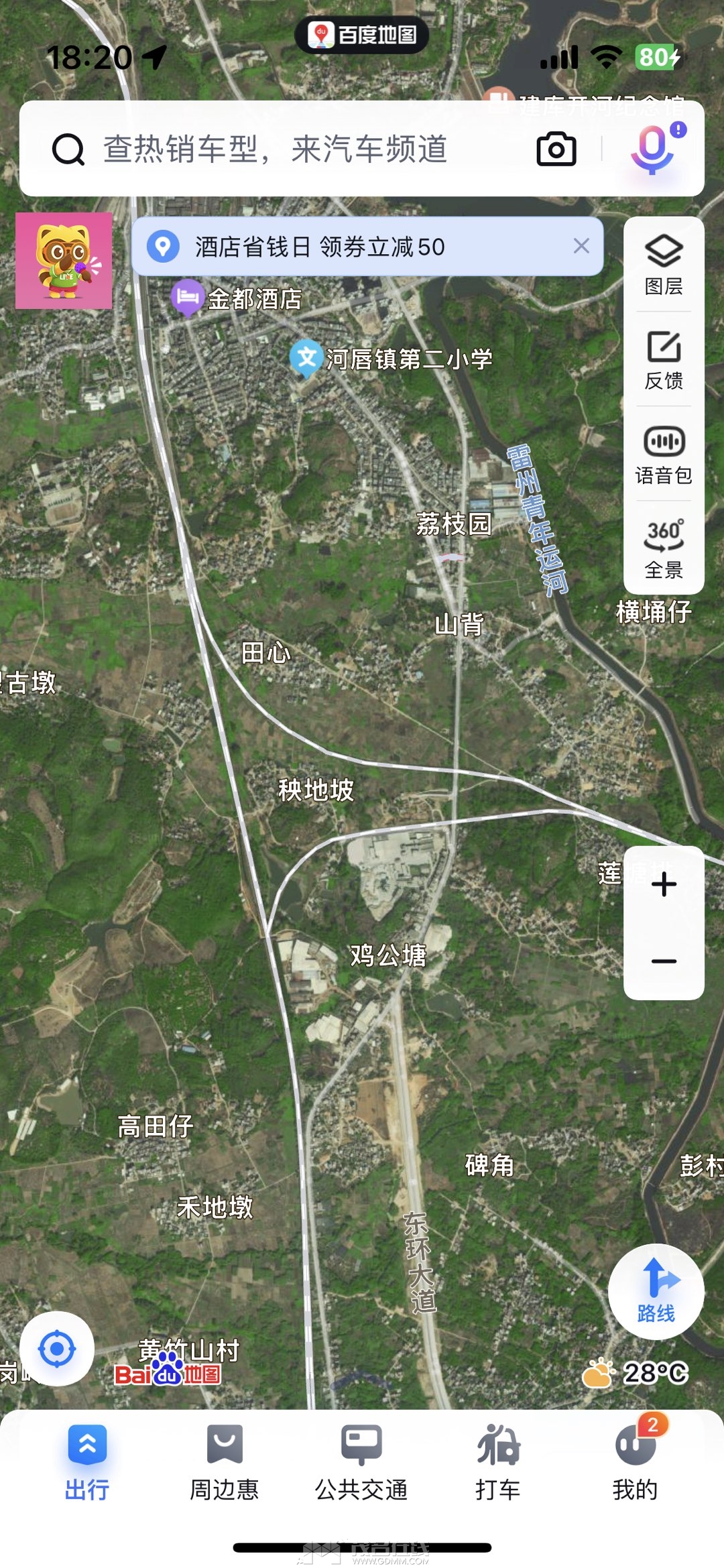The width and height of the screenshot is (724, 1568).
Task: Select 金都酒店 marker on the map
Action: [x=188, y=297]
